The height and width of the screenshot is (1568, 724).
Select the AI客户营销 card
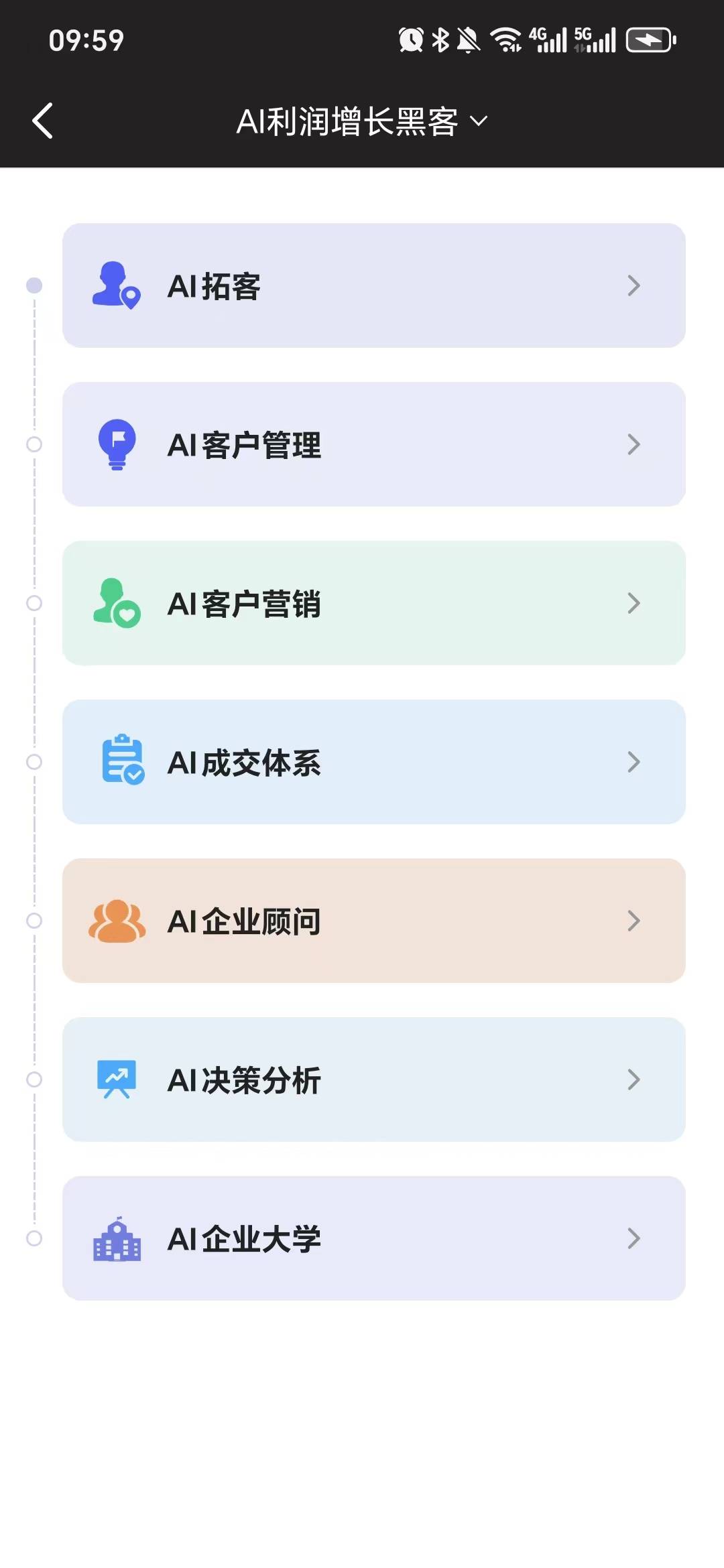tap(373, 604)
